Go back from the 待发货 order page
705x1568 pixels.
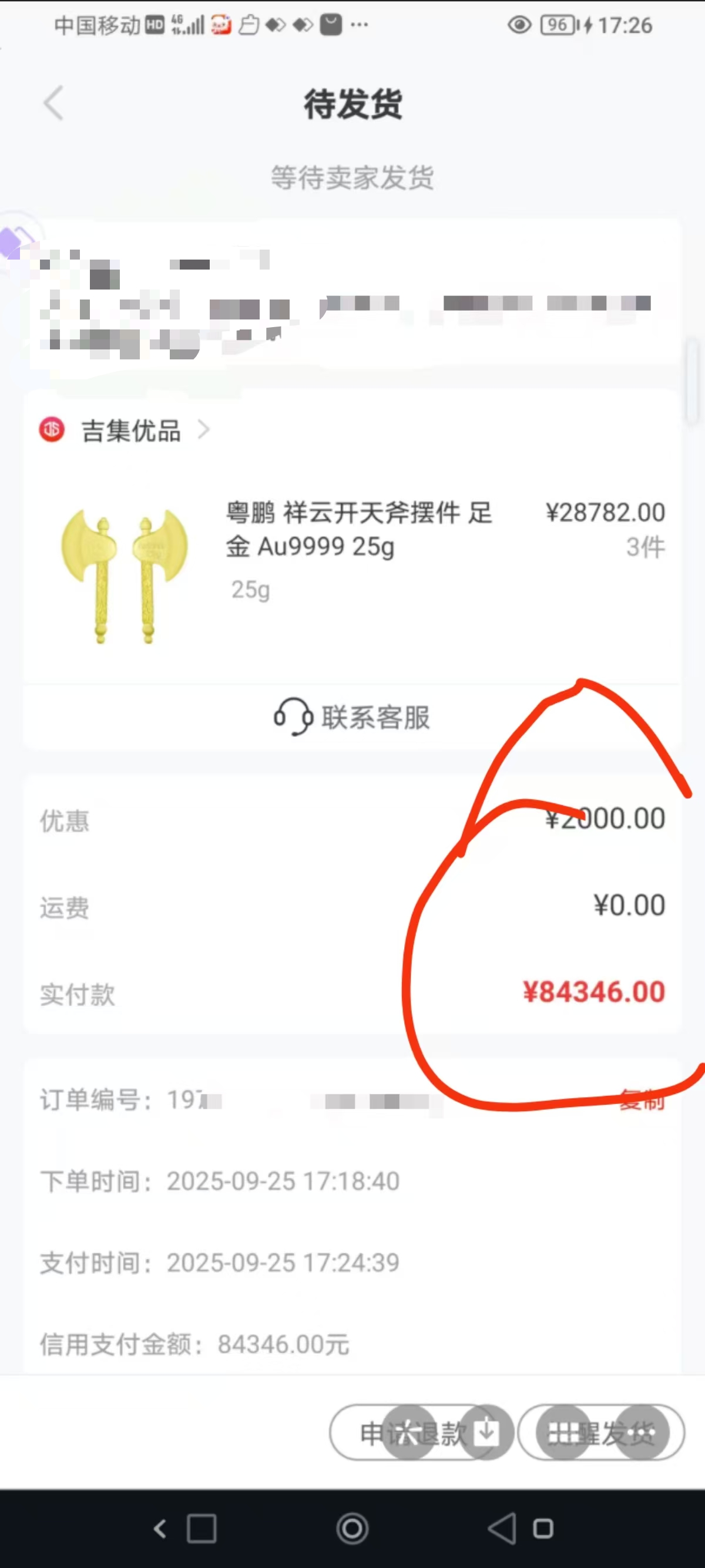pyautogui.click(x=53, y=103)
